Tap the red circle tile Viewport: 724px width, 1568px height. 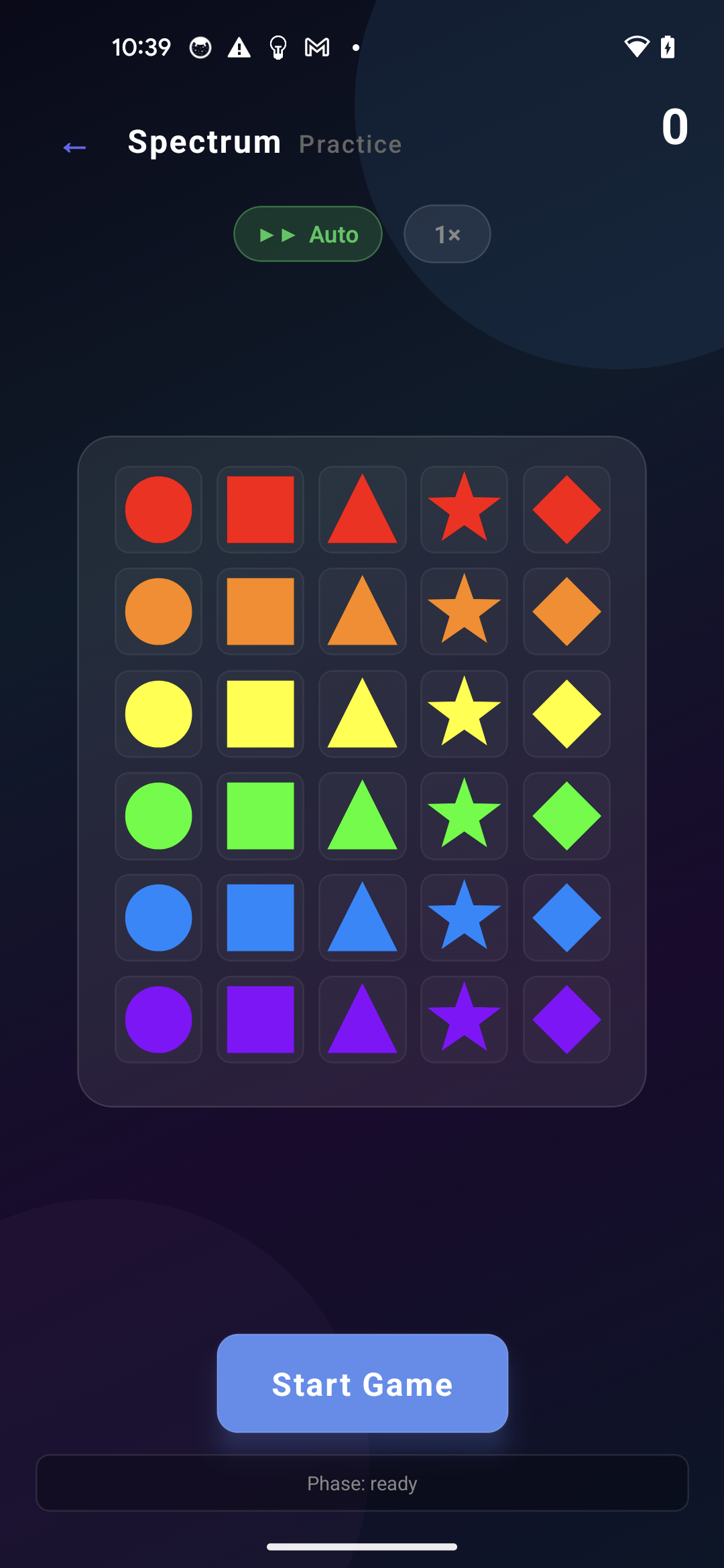(158, 509)
